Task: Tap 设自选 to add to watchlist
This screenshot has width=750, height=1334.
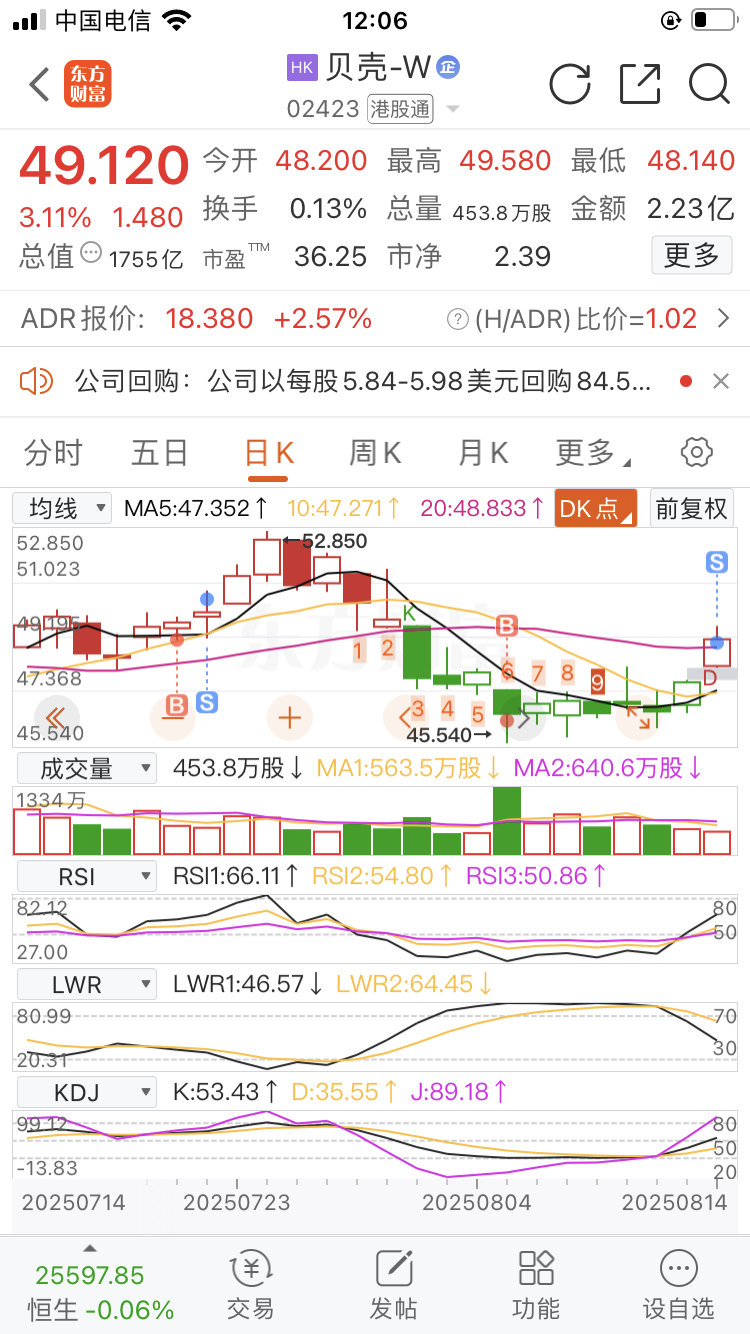Action: point(679,1286)
